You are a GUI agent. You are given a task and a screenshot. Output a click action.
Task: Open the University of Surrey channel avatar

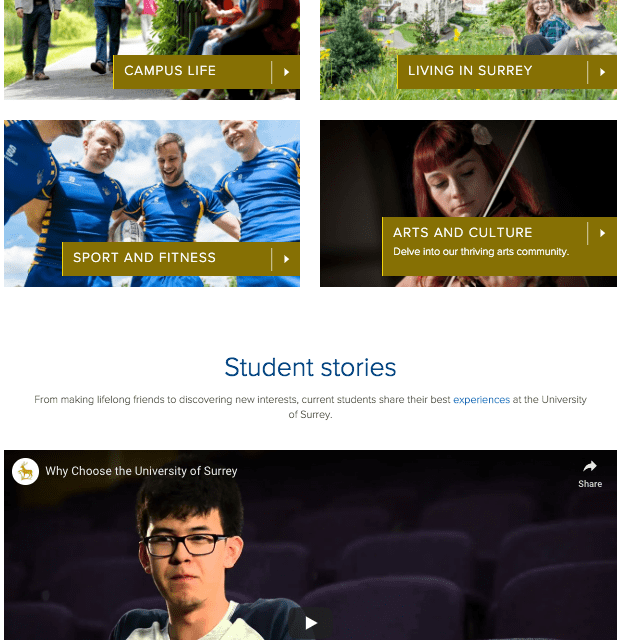(x=25, y=471)
